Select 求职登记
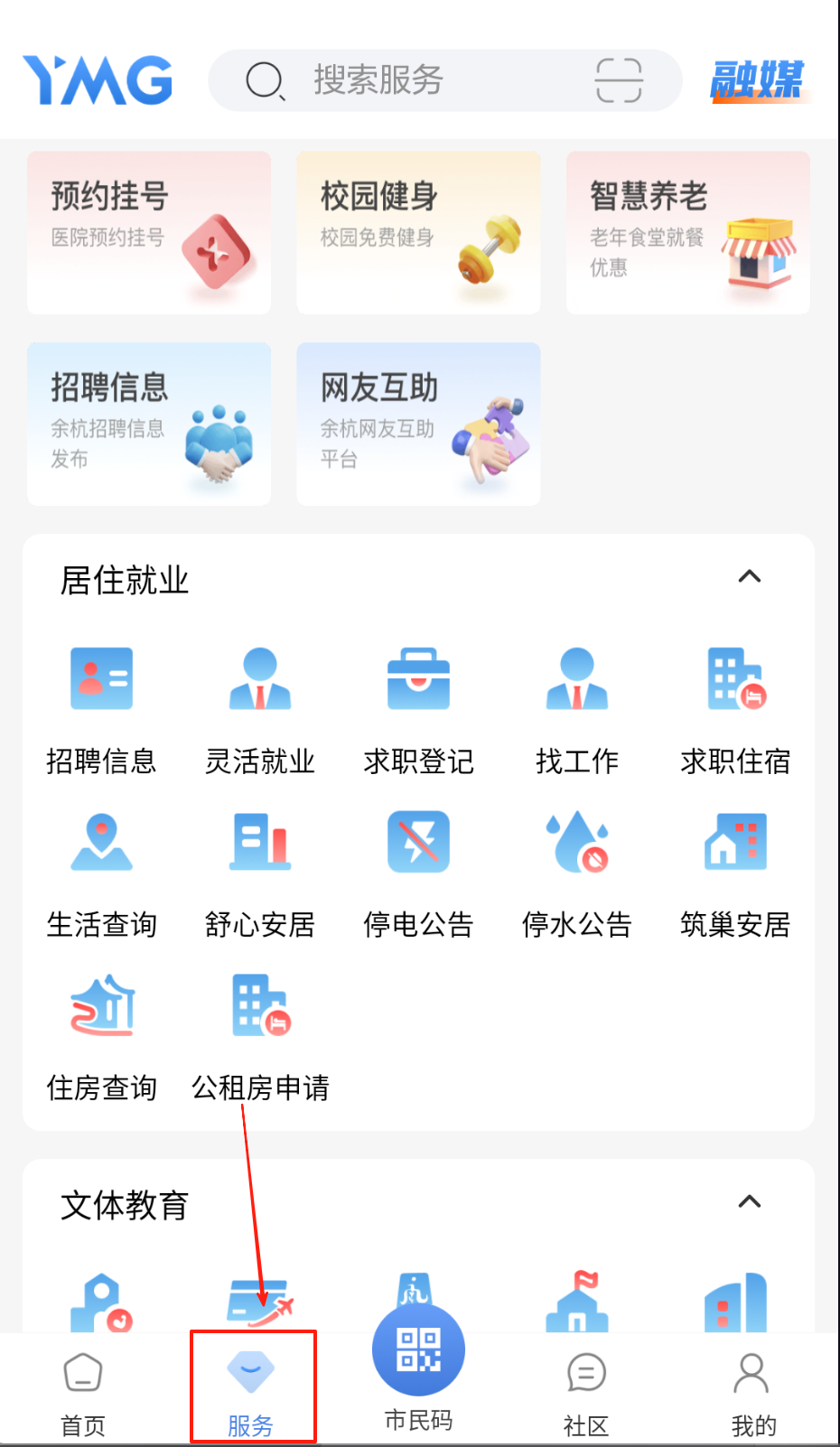Viewport: 840px width, 1447px height. pyautogui.click(x=418, y=710)
